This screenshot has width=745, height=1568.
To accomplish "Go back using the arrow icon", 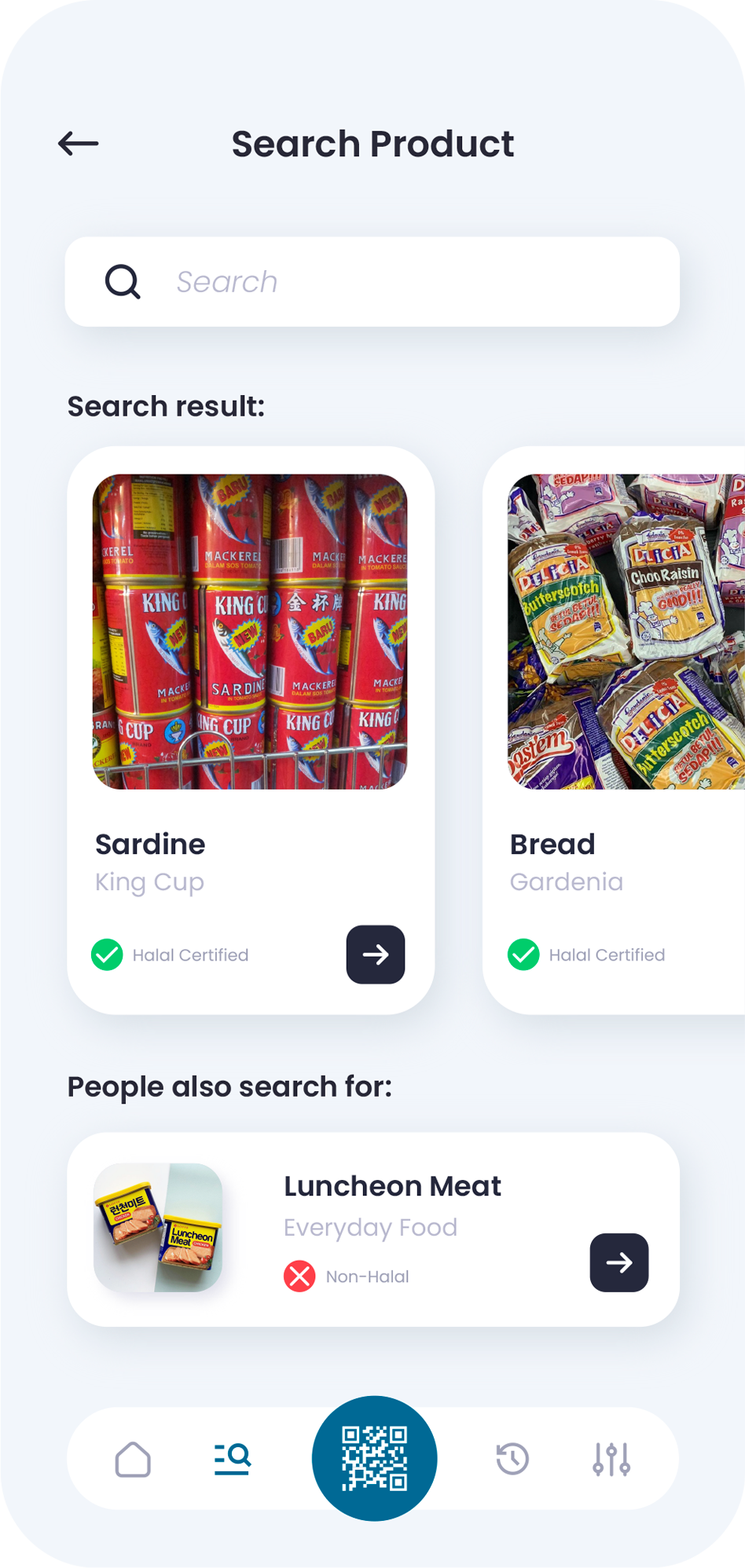I will pos(79,144).
